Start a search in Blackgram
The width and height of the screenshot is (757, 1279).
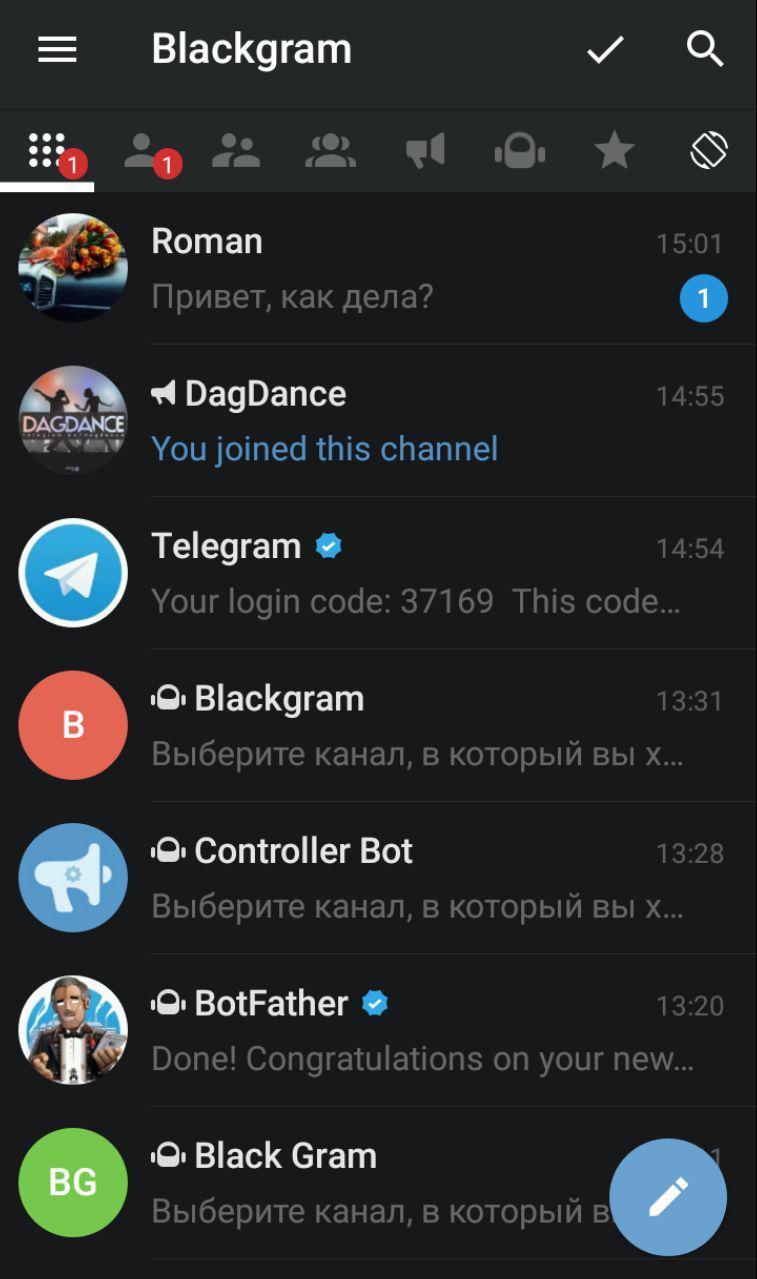pos(705,48)
